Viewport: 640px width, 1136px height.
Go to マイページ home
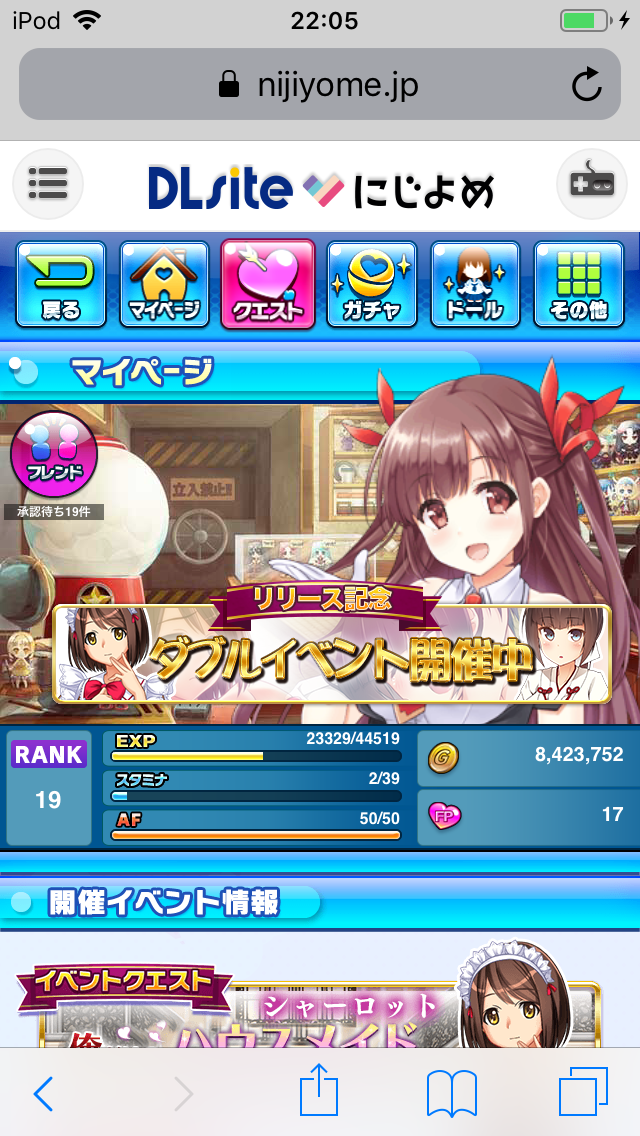tap(165, 284)
